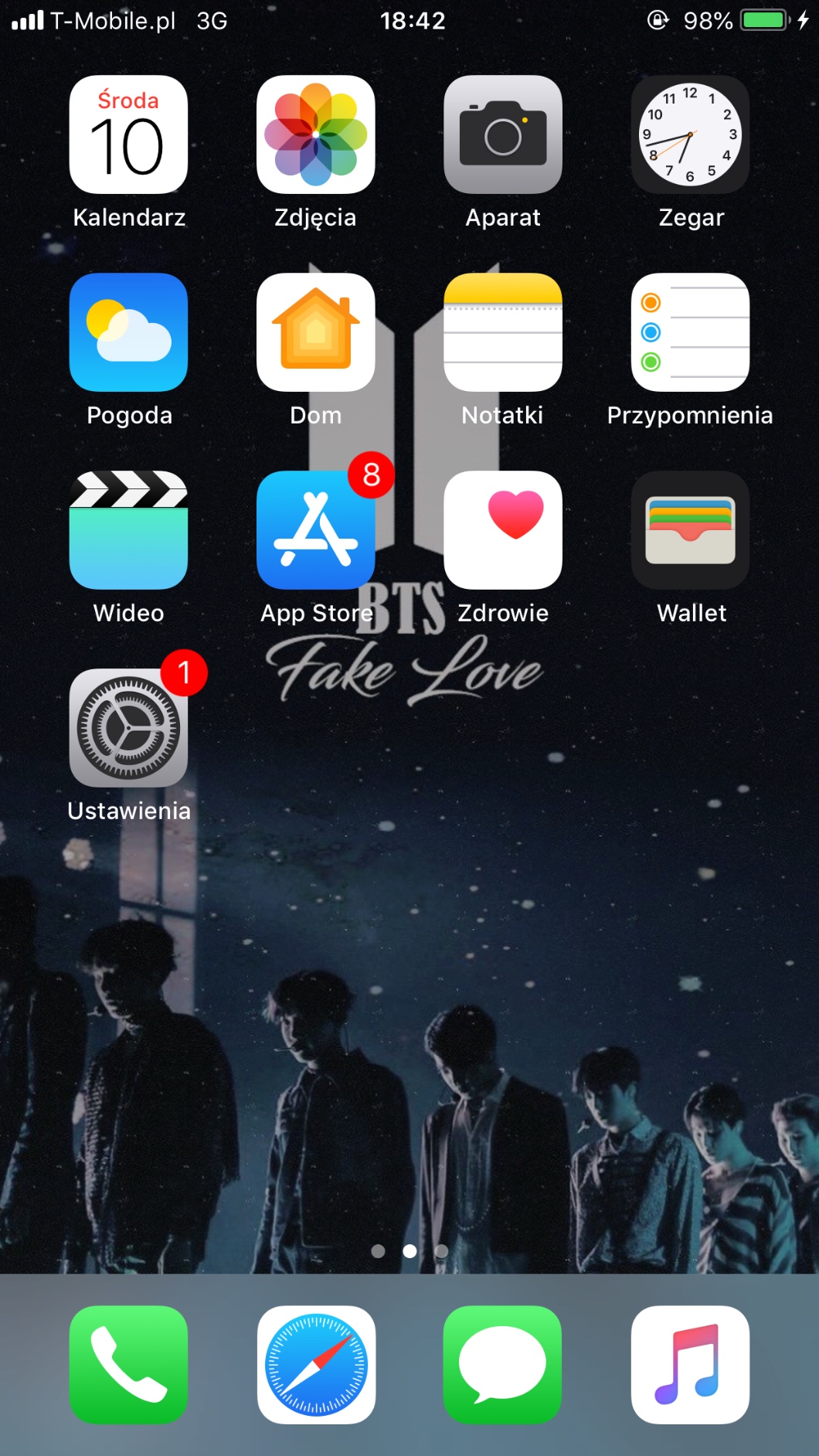This screenshot has height=1456, width=819.
Task: Open the Aparat camera app
Action: click(x=503, y=134)
